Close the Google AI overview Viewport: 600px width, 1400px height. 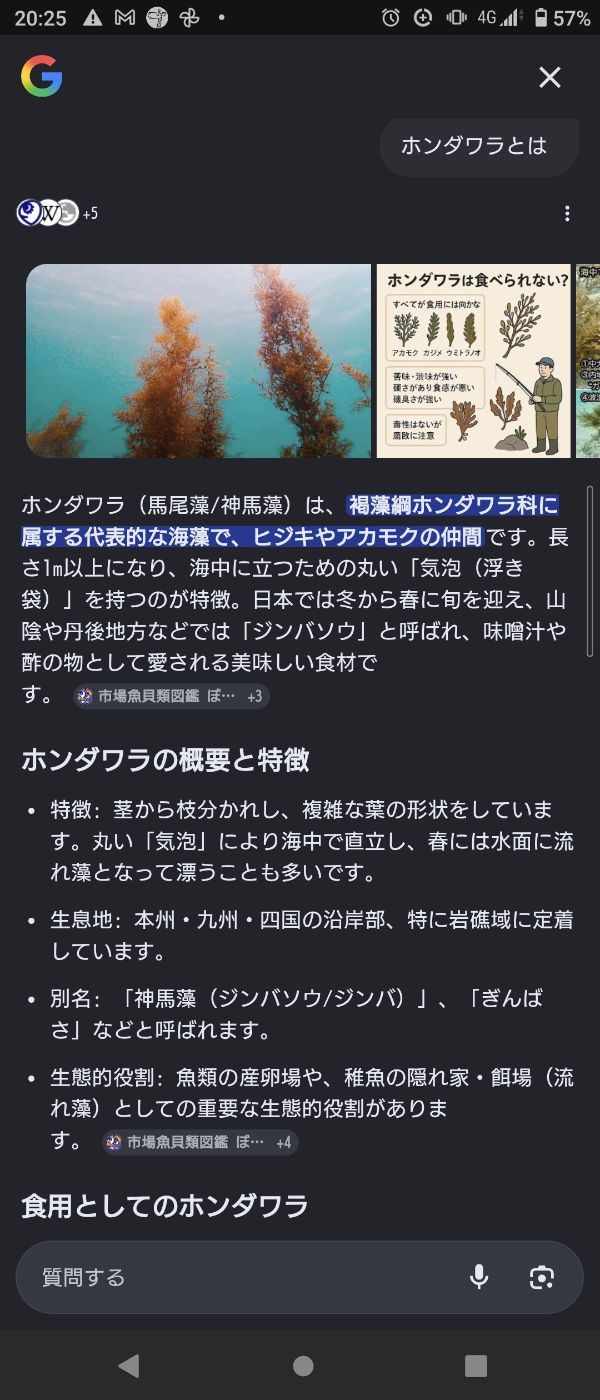tap(550, 78)
